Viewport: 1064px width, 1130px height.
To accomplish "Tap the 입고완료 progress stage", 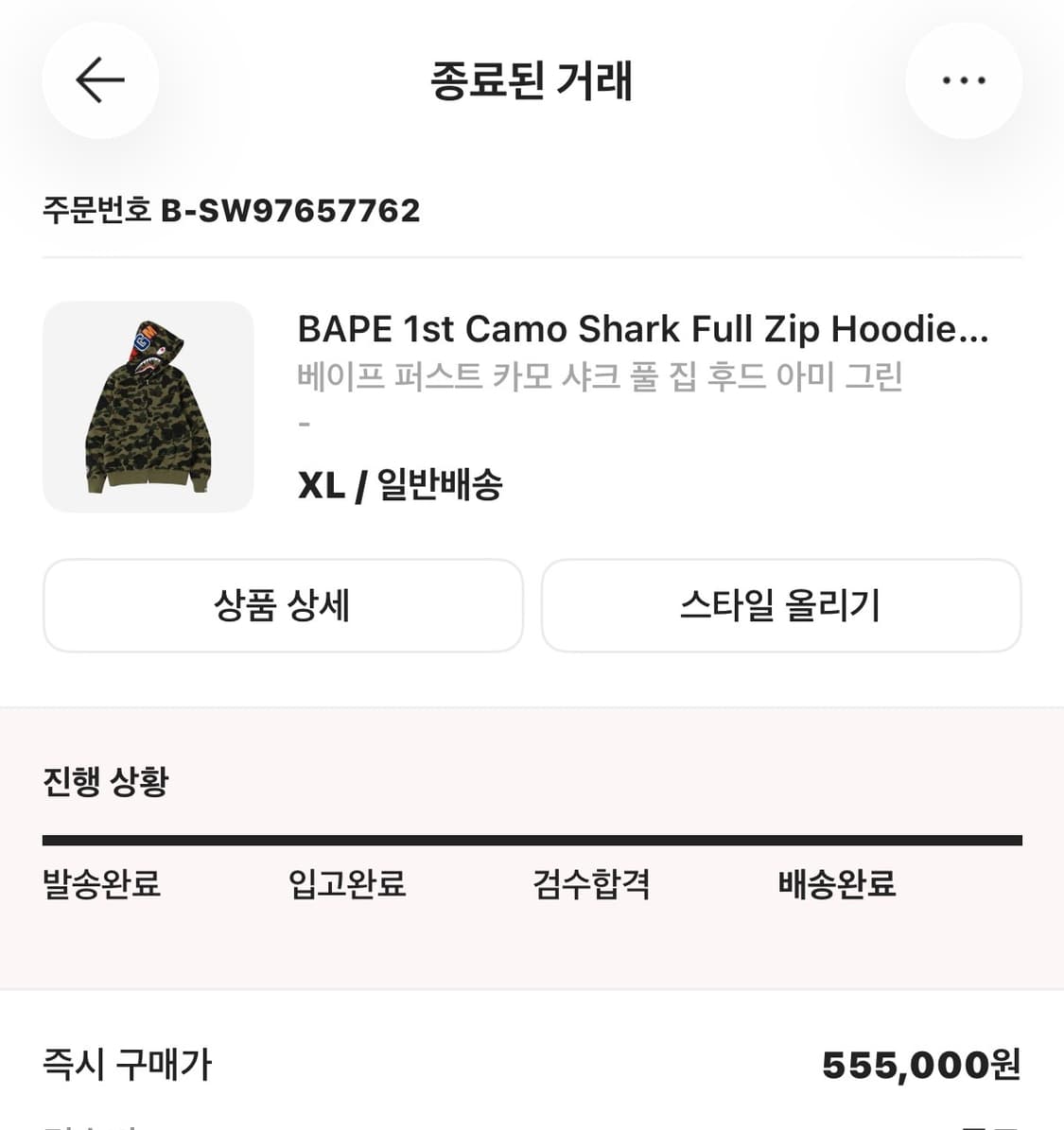I will [x=346, y=885].
